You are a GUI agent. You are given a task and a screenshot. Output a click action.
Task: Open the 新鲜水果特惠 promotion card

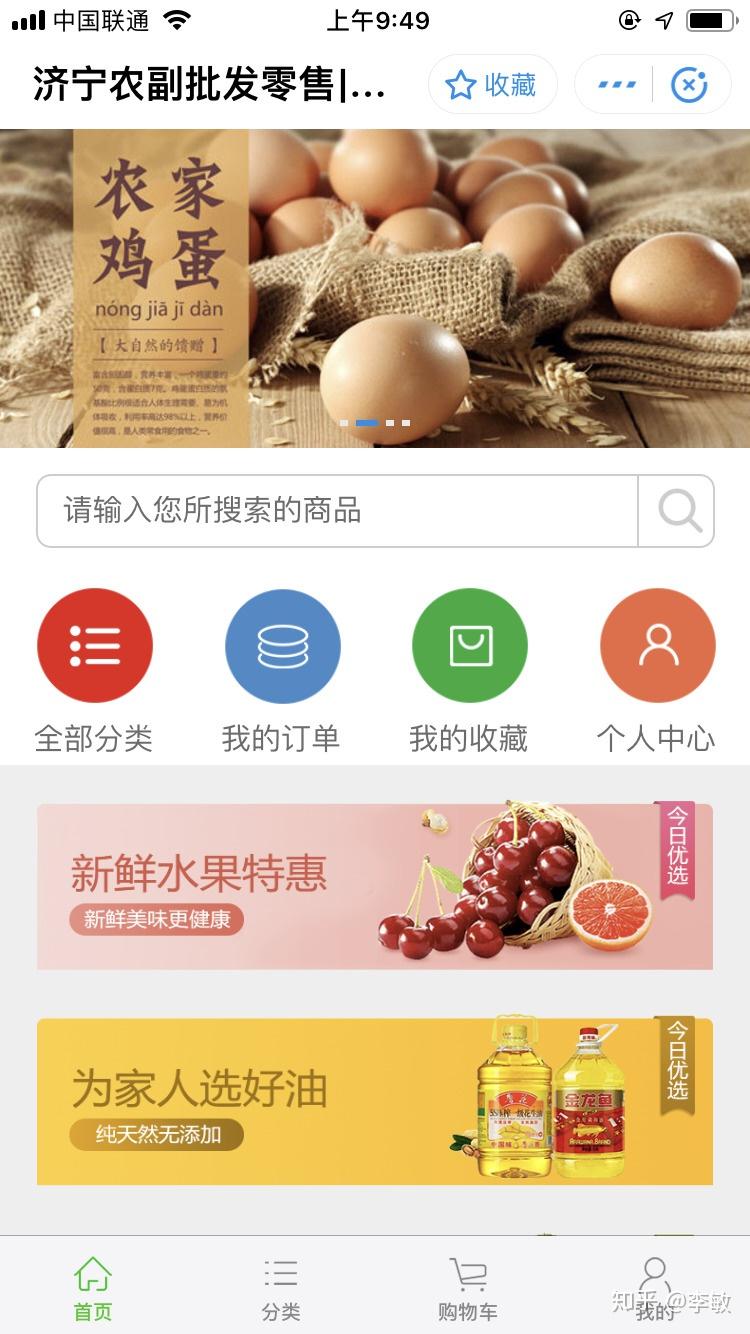point(375,886)
